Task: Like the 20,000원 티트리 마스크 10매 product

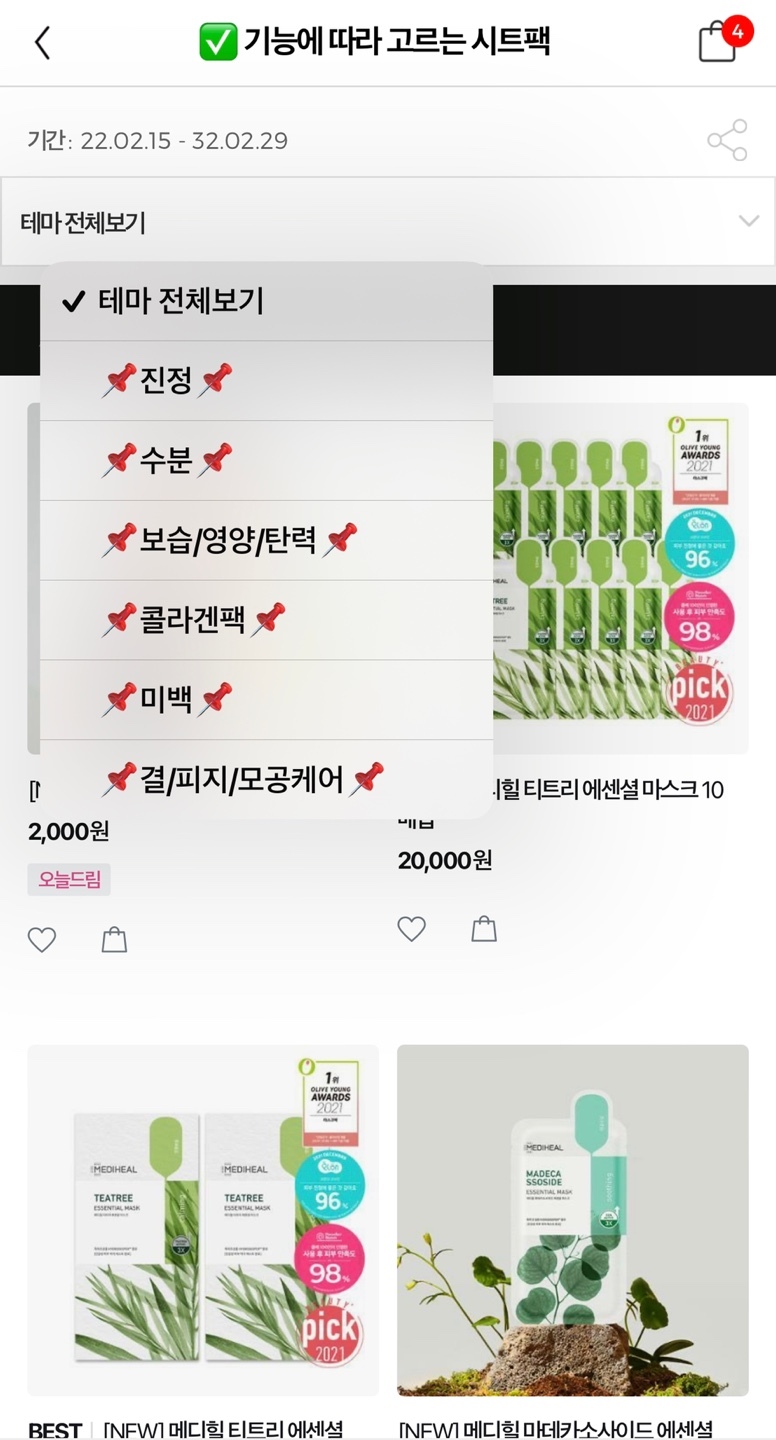Action: (411, 929)
